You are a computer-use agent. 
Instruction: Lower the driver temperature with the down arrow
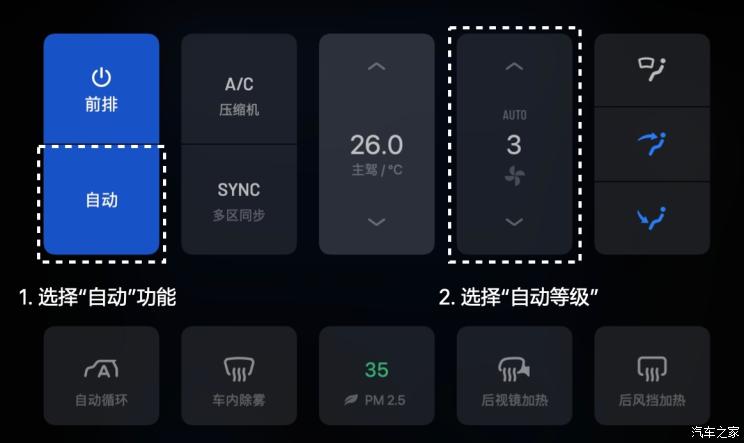376,222
